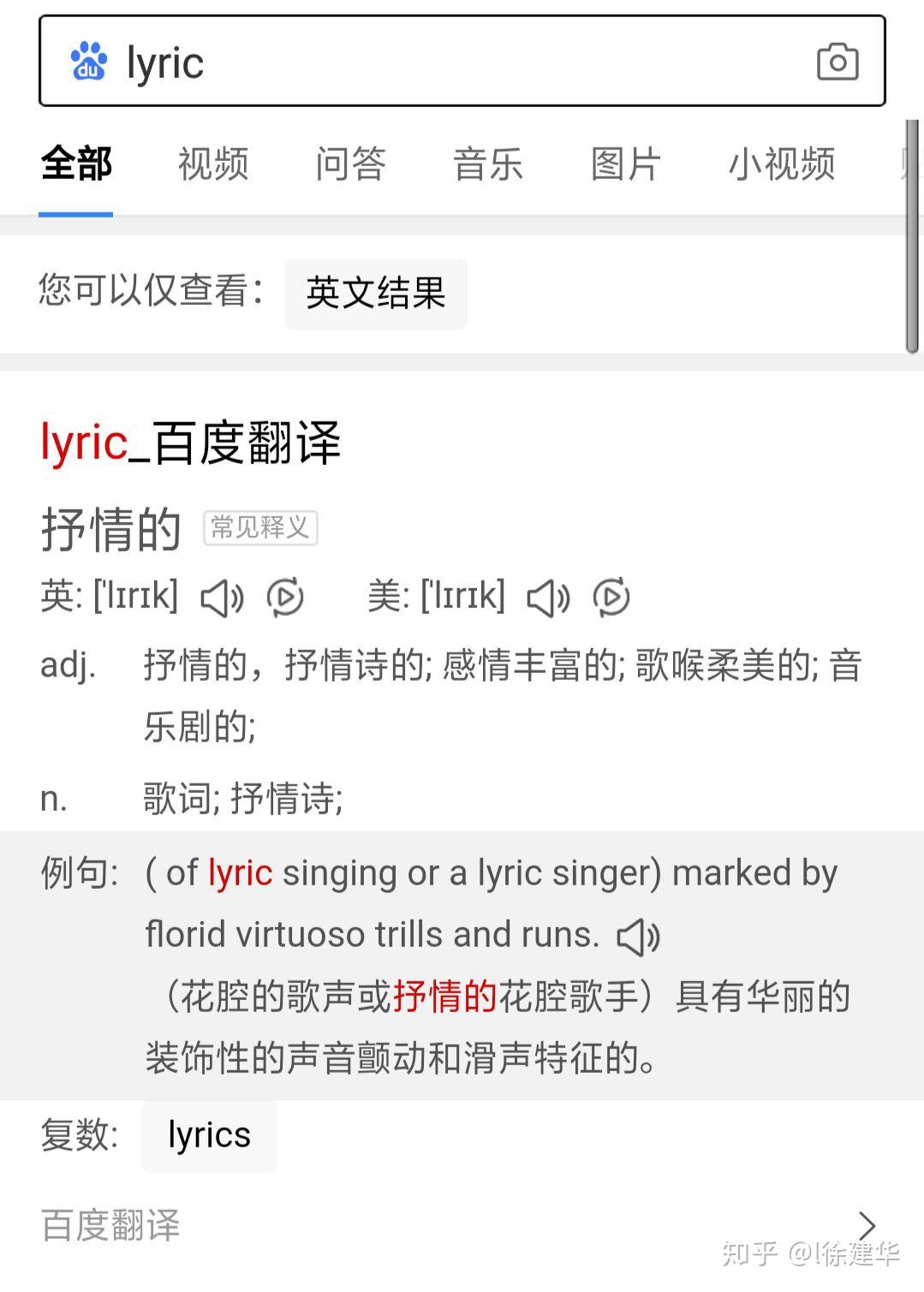Play the example sentence audio

(637, 938)
